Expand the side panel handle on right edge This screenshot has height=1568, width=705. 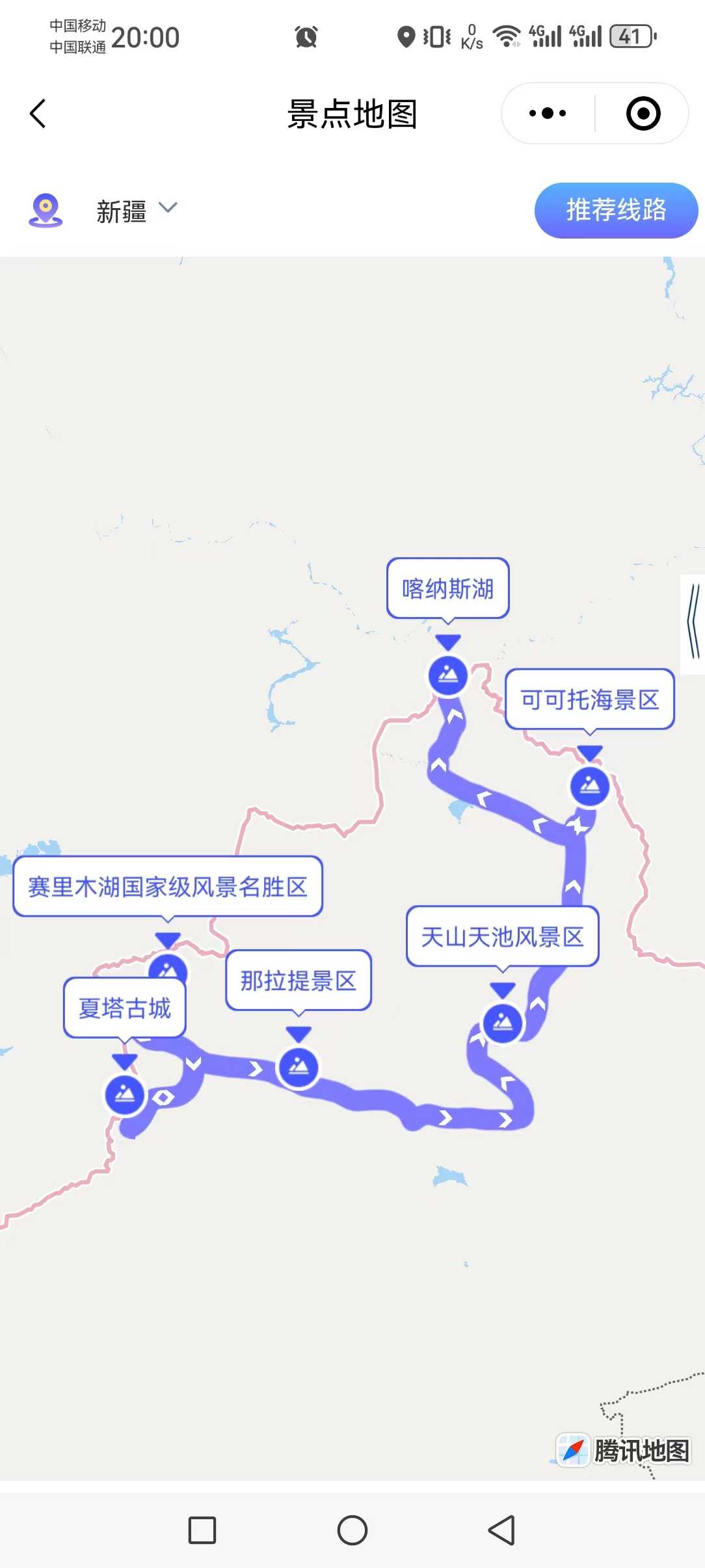point(693,624)
